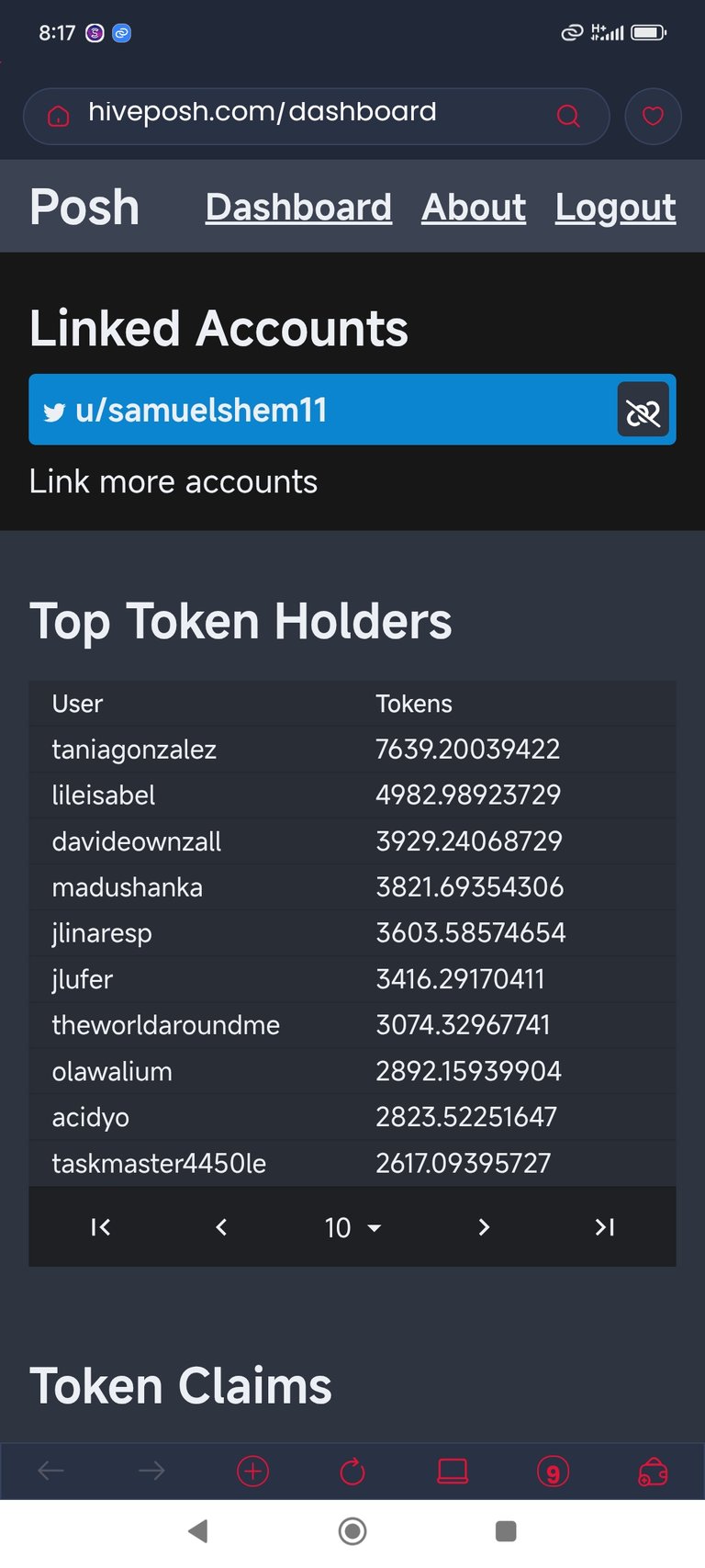The image size is (705, 1568).
Task: Reload the page
Action: click(352, 1472)
